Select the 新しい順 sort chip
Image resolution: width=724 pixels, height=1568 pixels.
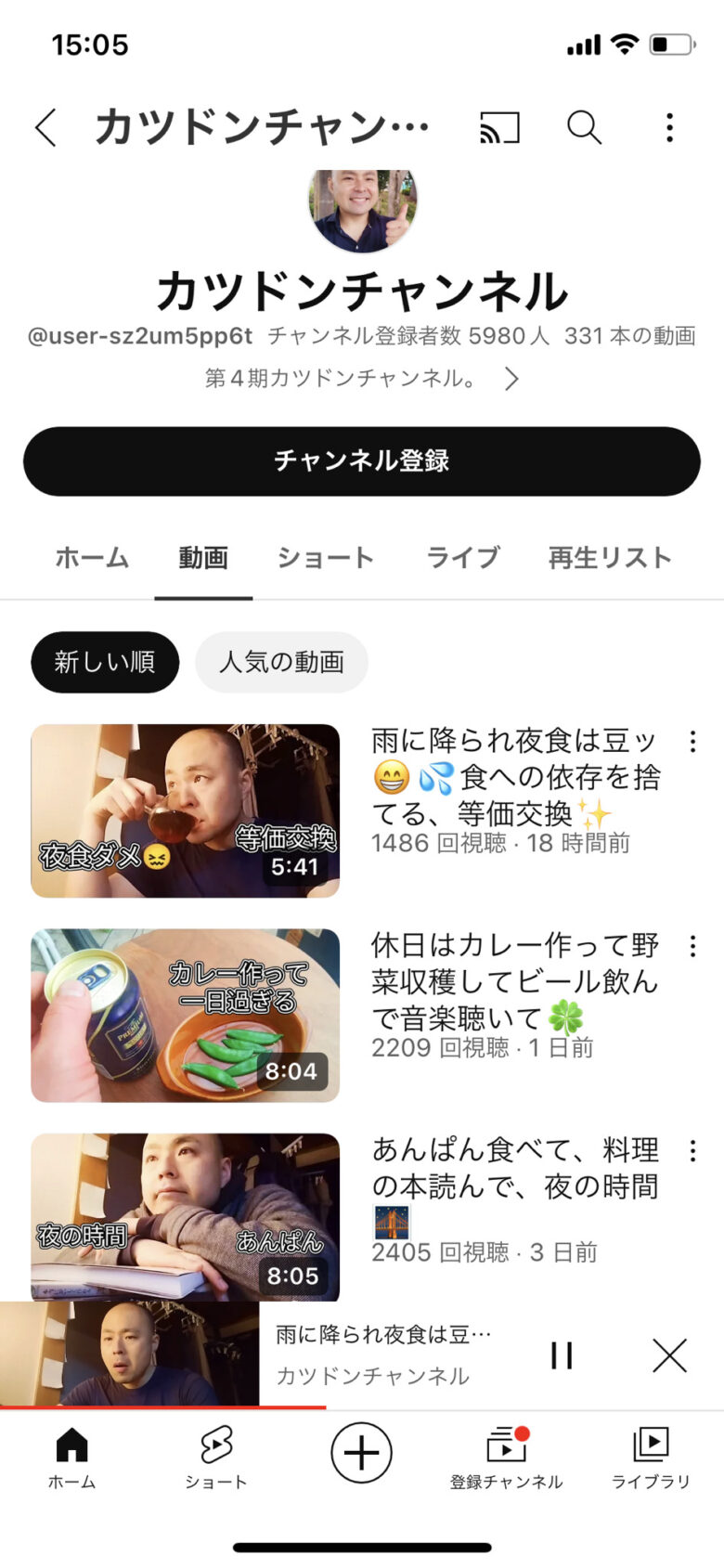tap(104, 662)
